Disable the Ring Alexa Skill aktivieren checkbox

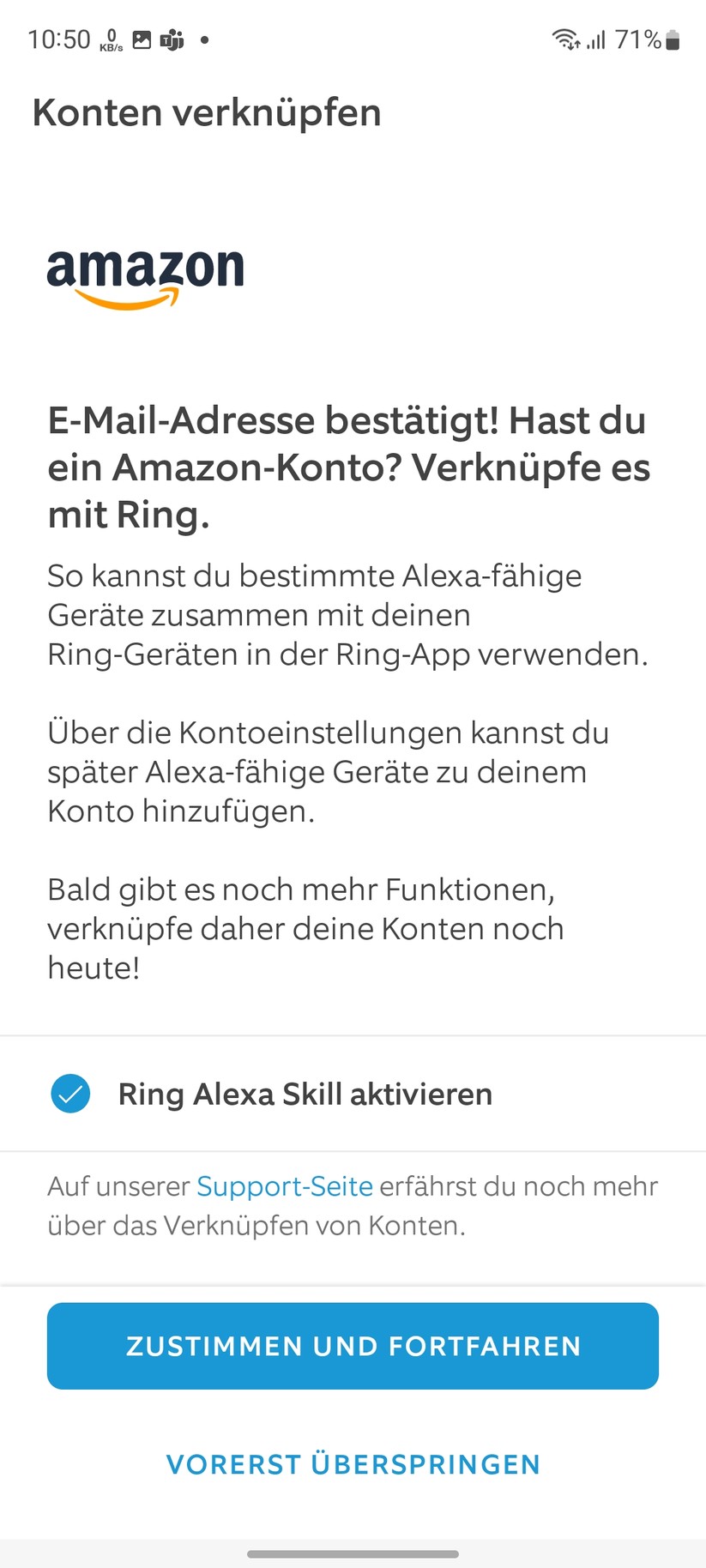pos(70,1094)
